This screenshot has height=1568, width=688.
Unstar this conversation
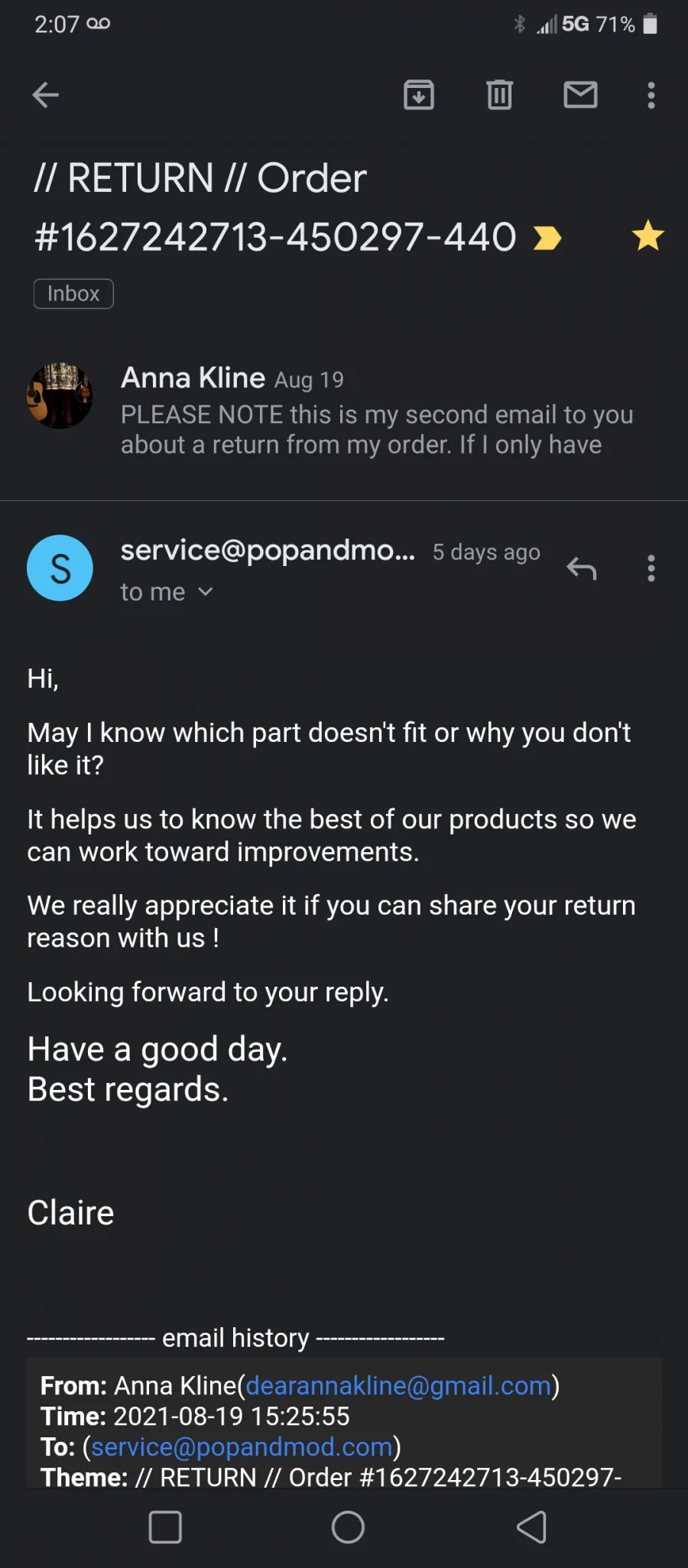(x=648, y=236)
